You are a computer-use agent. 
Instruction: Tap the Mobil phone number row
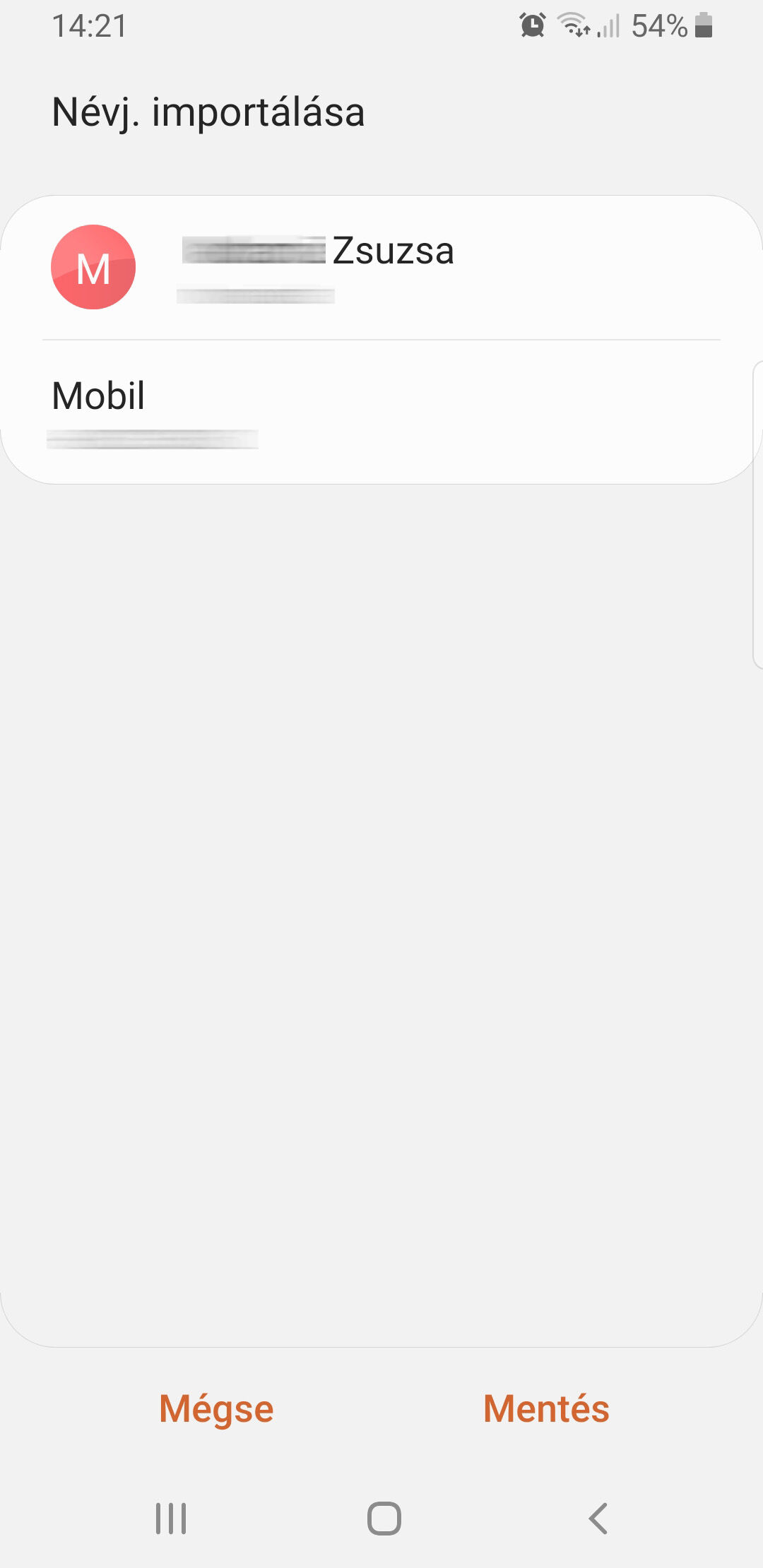pos(381,412)
